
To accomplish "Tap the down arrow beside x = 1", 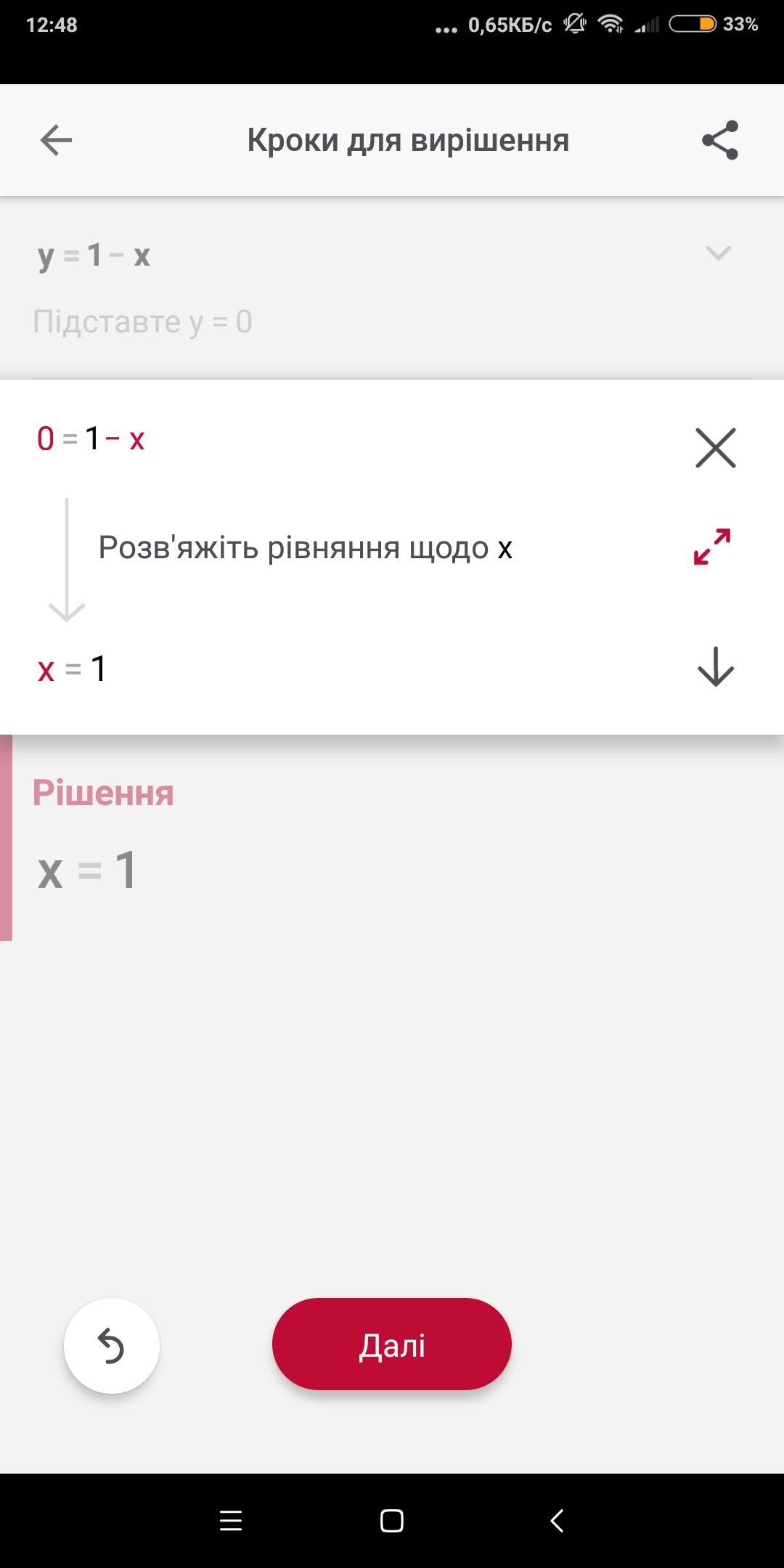I will (x=716, y=666).
